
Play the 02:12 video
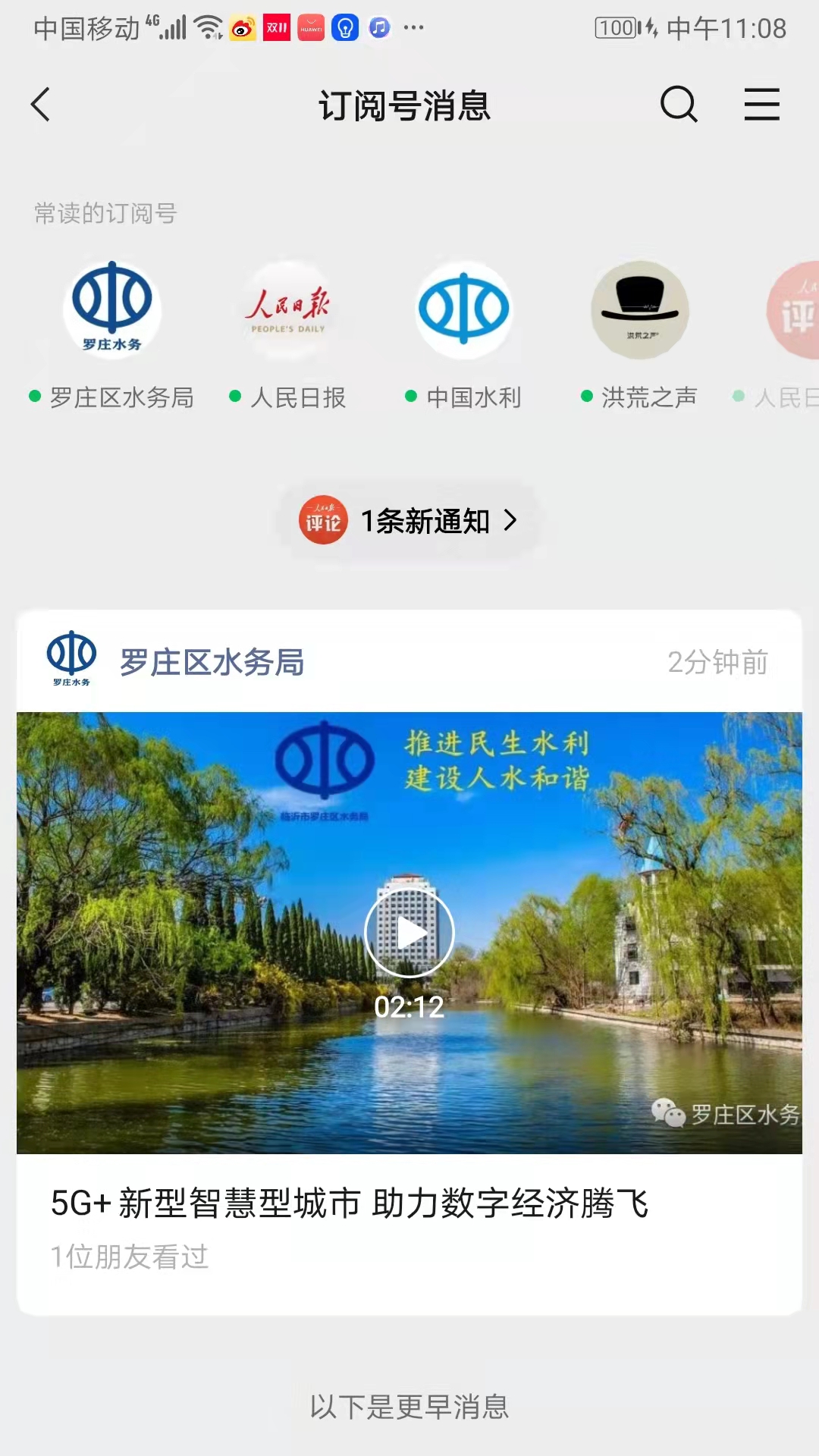[x=409, y=932]
